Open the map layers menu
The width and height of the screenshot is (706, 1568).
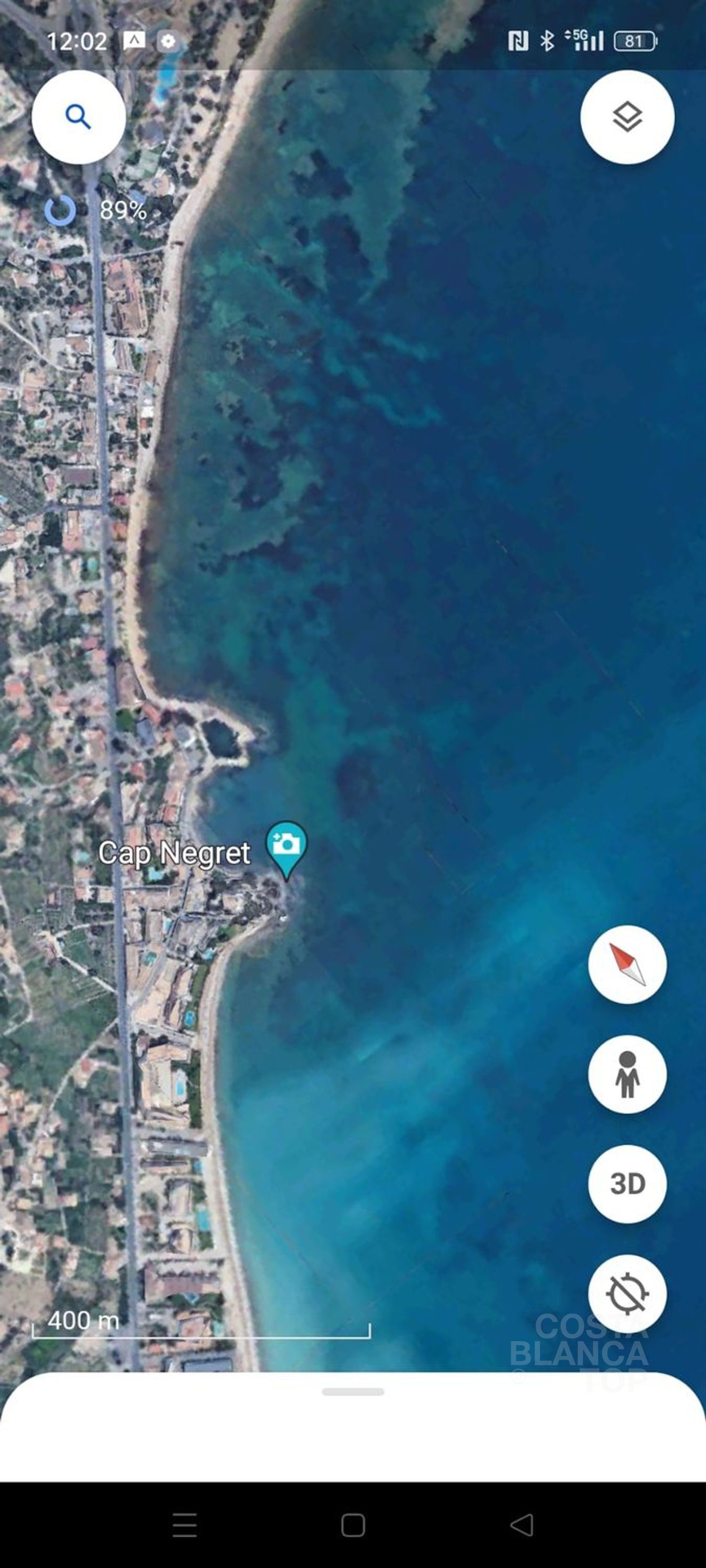coord(627,117)
